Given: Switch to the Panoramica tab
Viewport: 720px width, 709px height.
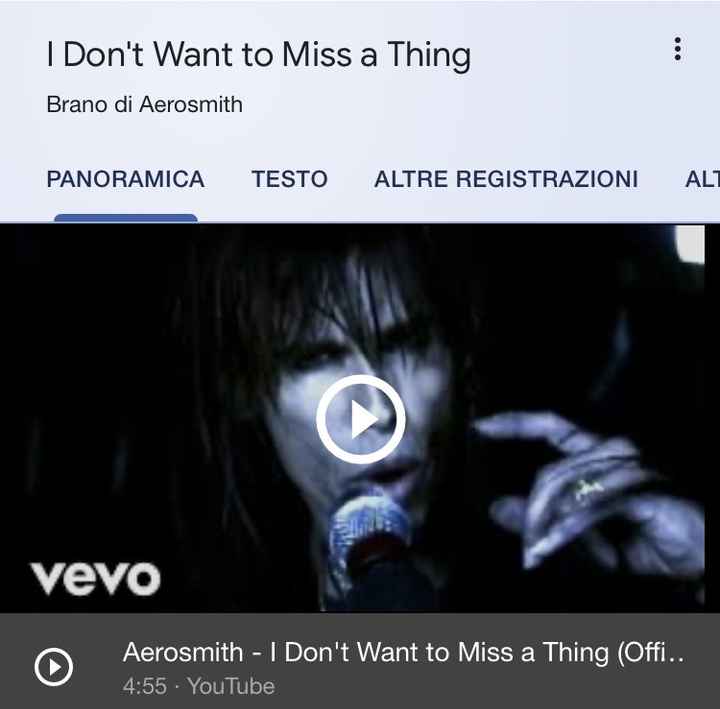Looking at the screenshot, I should click(125, 180).
